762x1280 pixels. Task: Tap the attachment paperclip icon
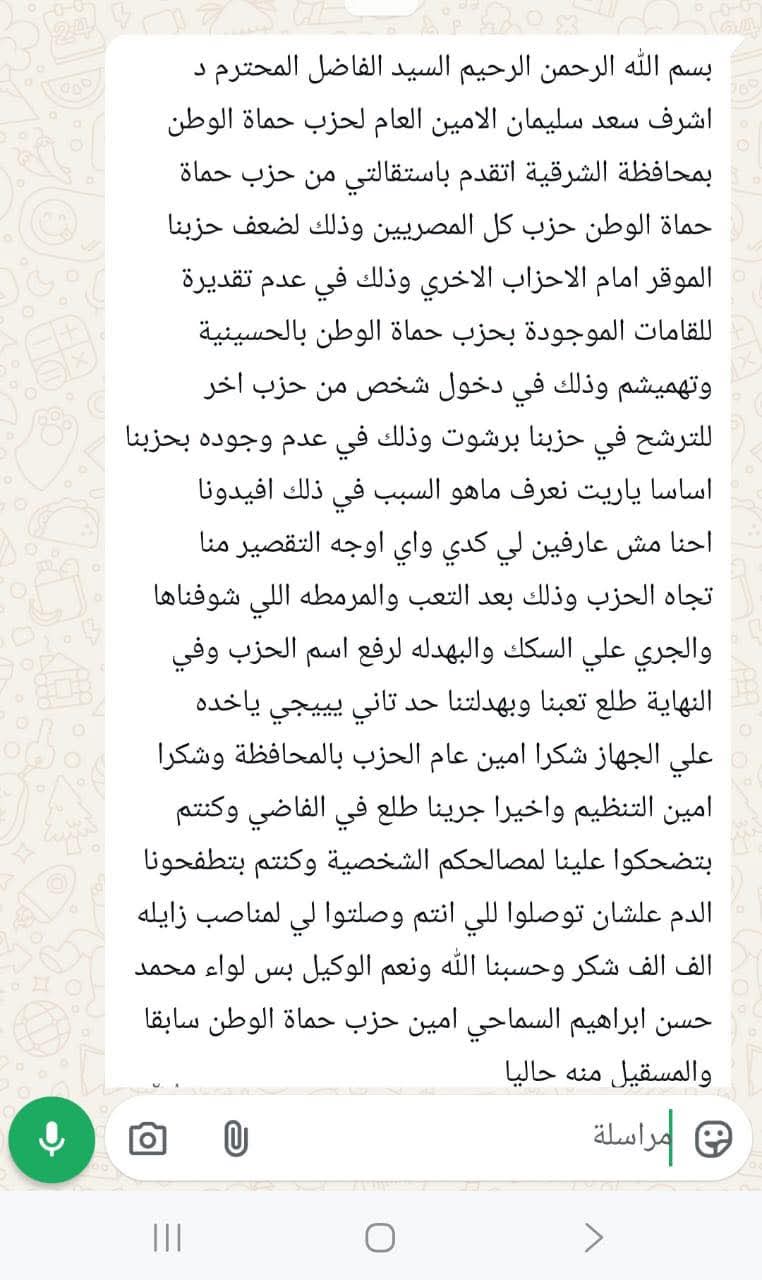(x=234, y=1138)
